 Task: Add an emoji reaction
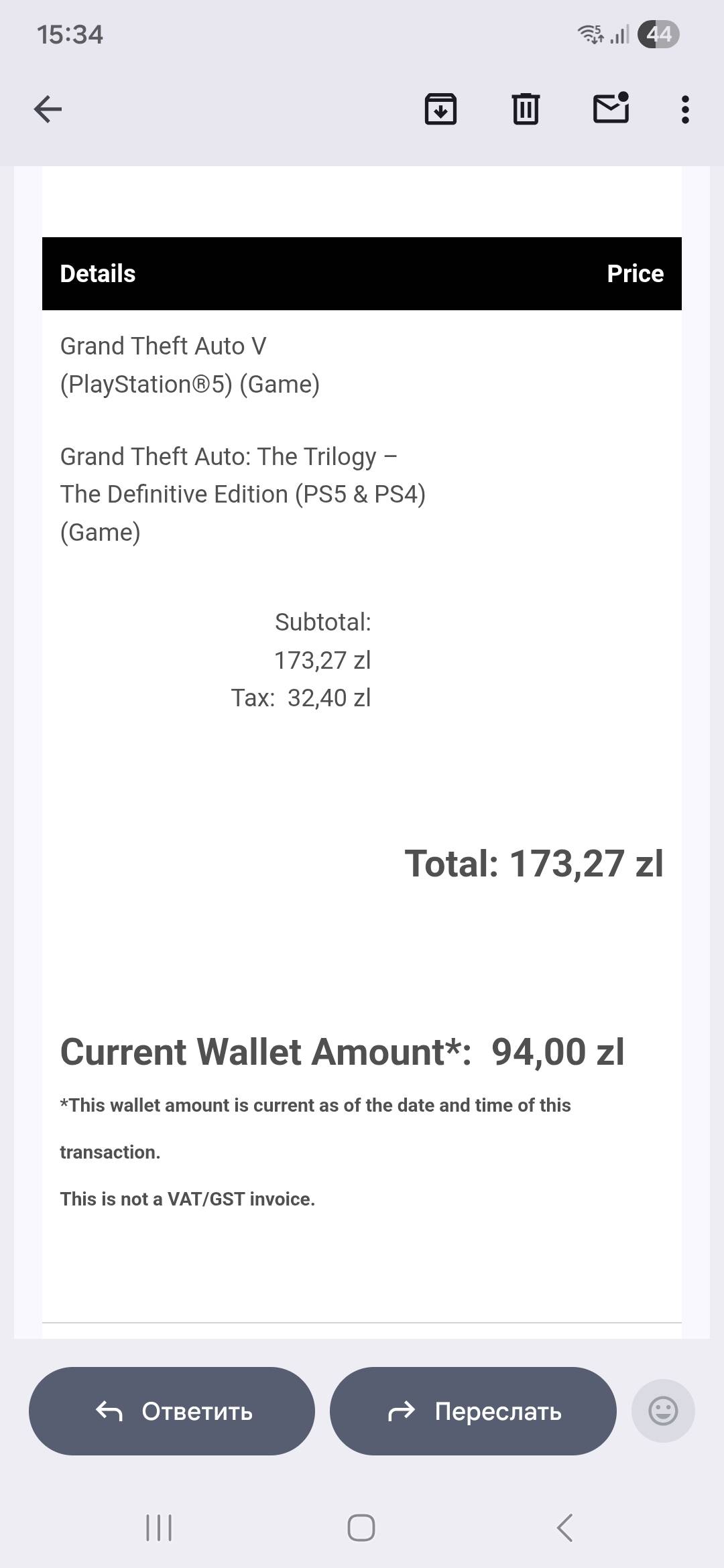point(663,1411)
